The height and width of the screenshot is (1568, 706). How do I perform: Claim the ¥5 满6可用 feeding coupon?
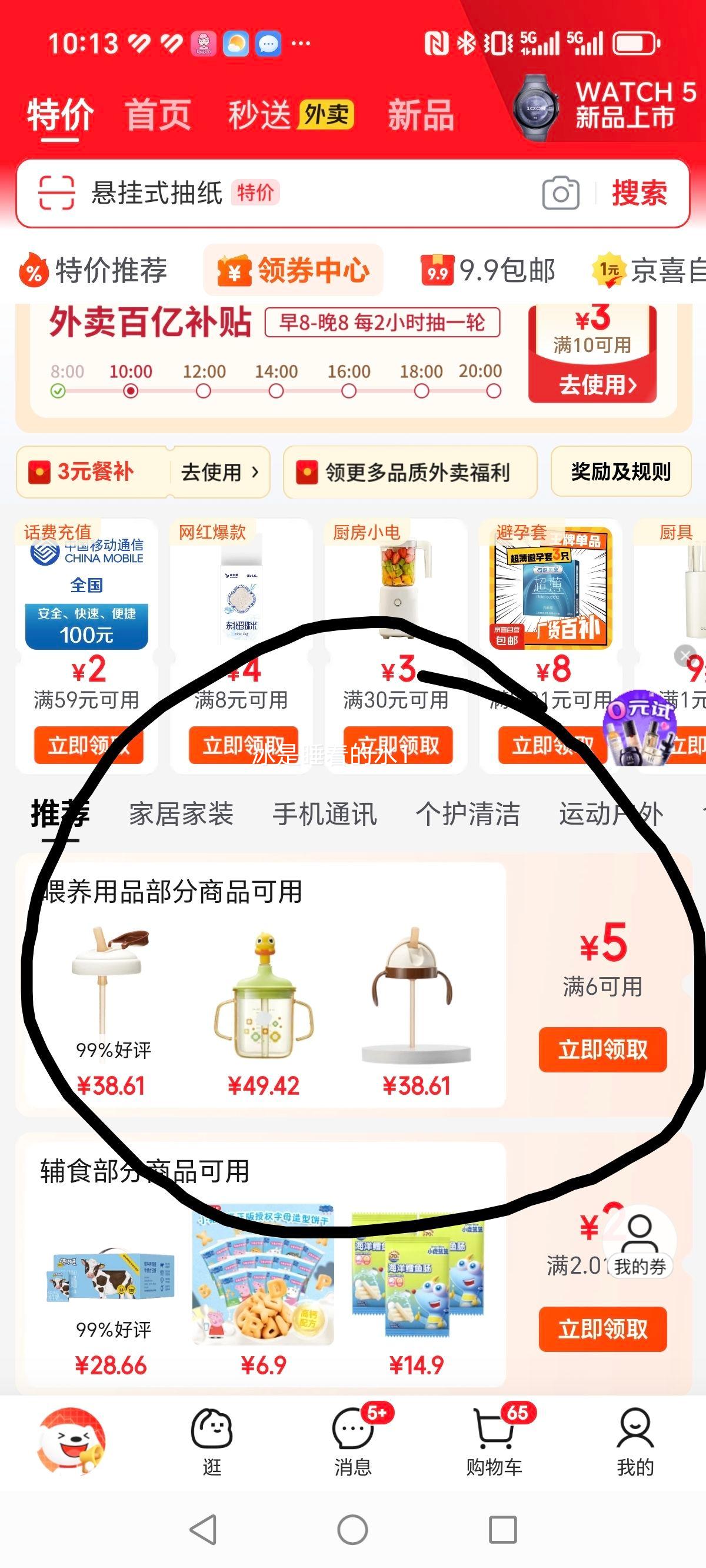[602, 1049]
